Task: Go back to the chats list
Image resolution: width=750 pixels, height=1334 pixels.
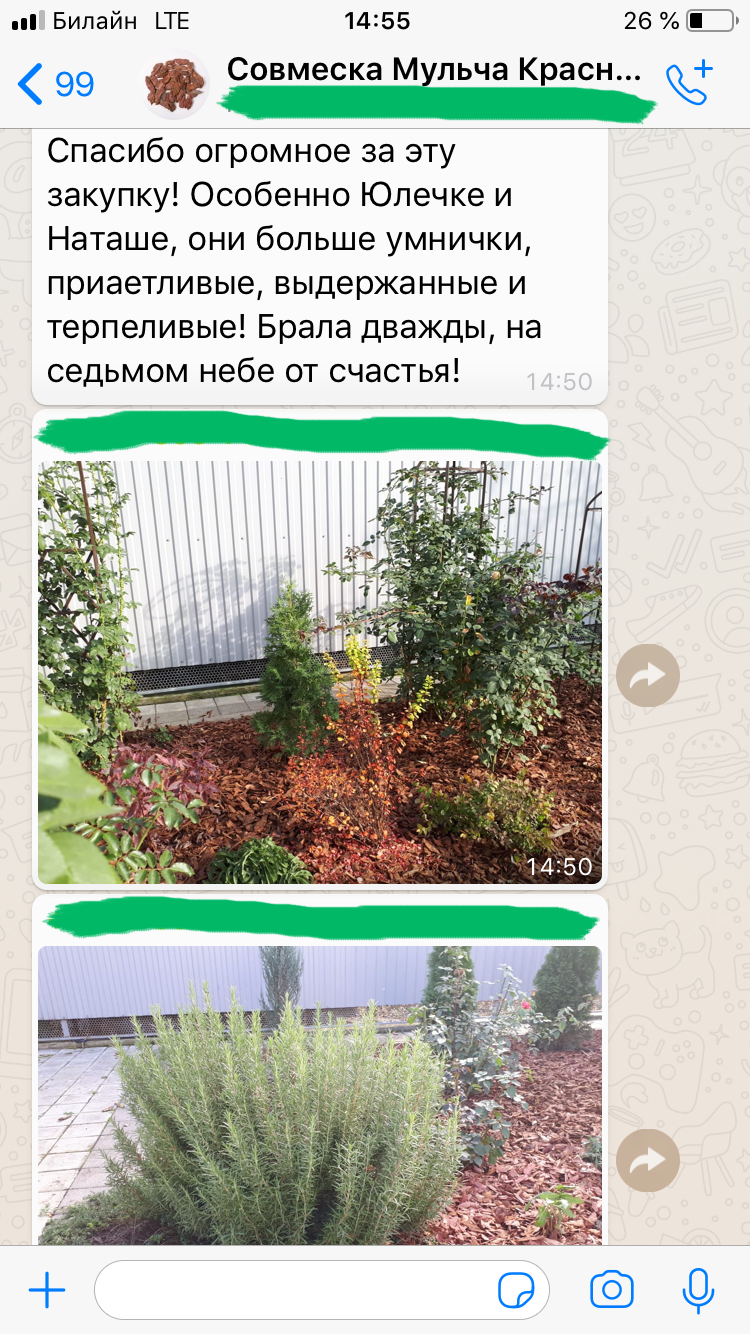Action: click(55, 84)
